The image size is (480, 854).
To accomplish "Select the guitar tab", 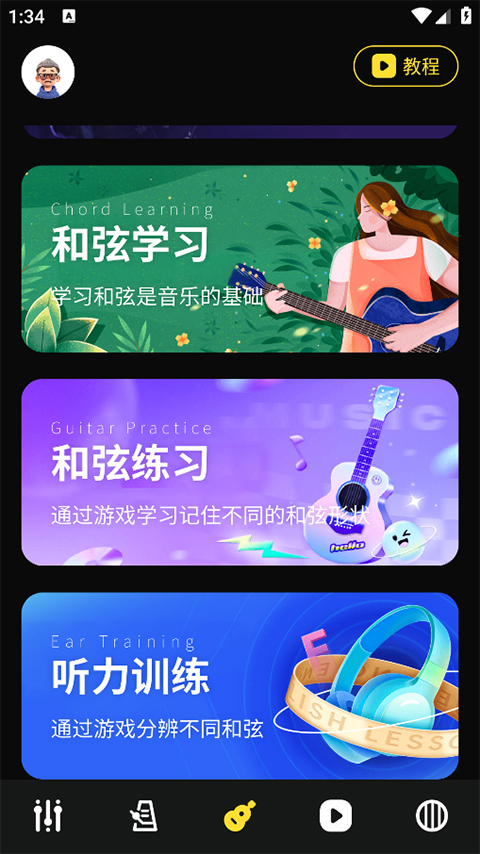I will (240, 816).
